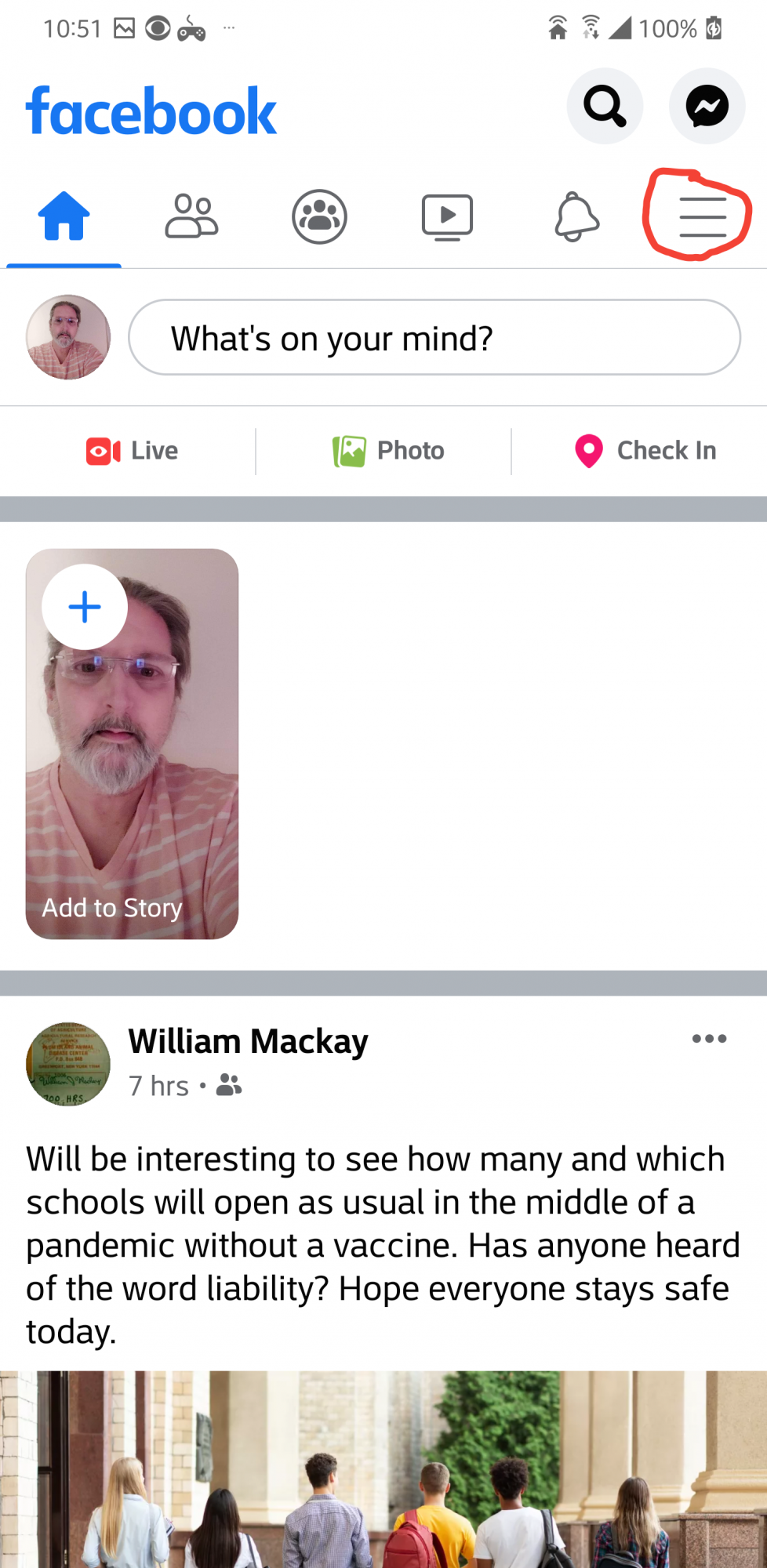Switch to the Friends tab
The width and height of the screenshot is (767, 1568).
(191, 216)
